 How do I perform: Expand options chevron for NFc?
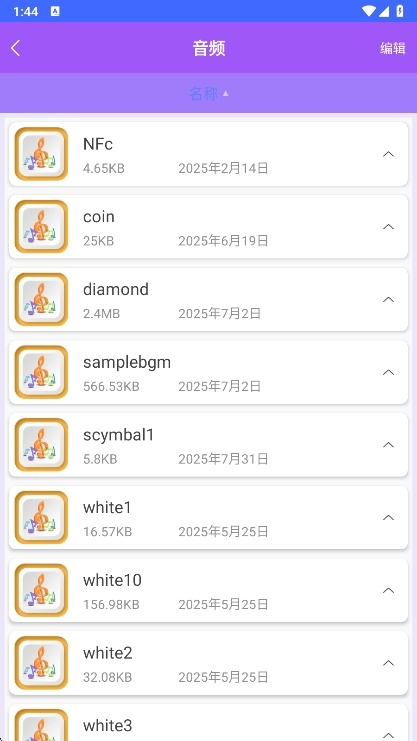[388, 154]
